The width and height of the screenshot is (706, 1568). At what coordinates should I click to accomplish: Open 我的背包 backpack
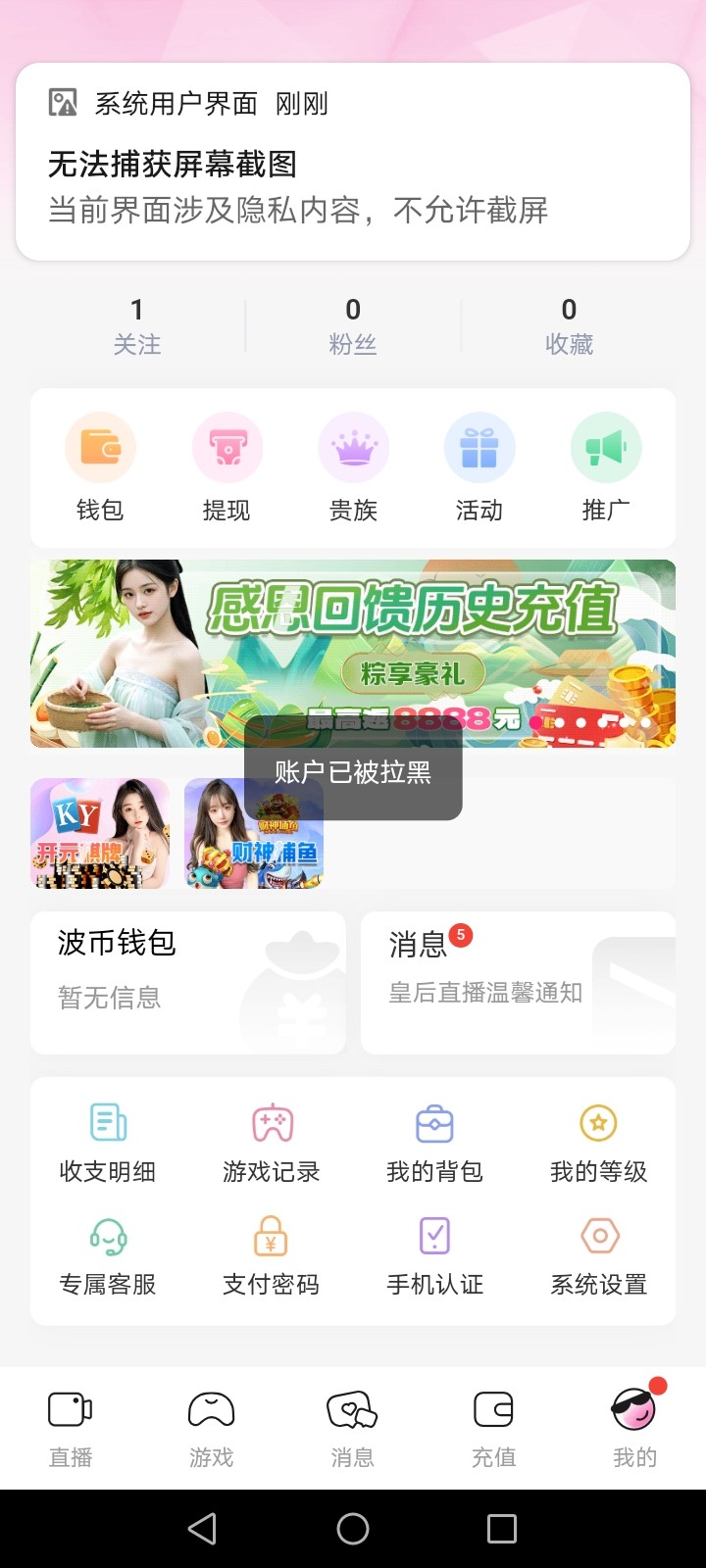point(434,1142)
